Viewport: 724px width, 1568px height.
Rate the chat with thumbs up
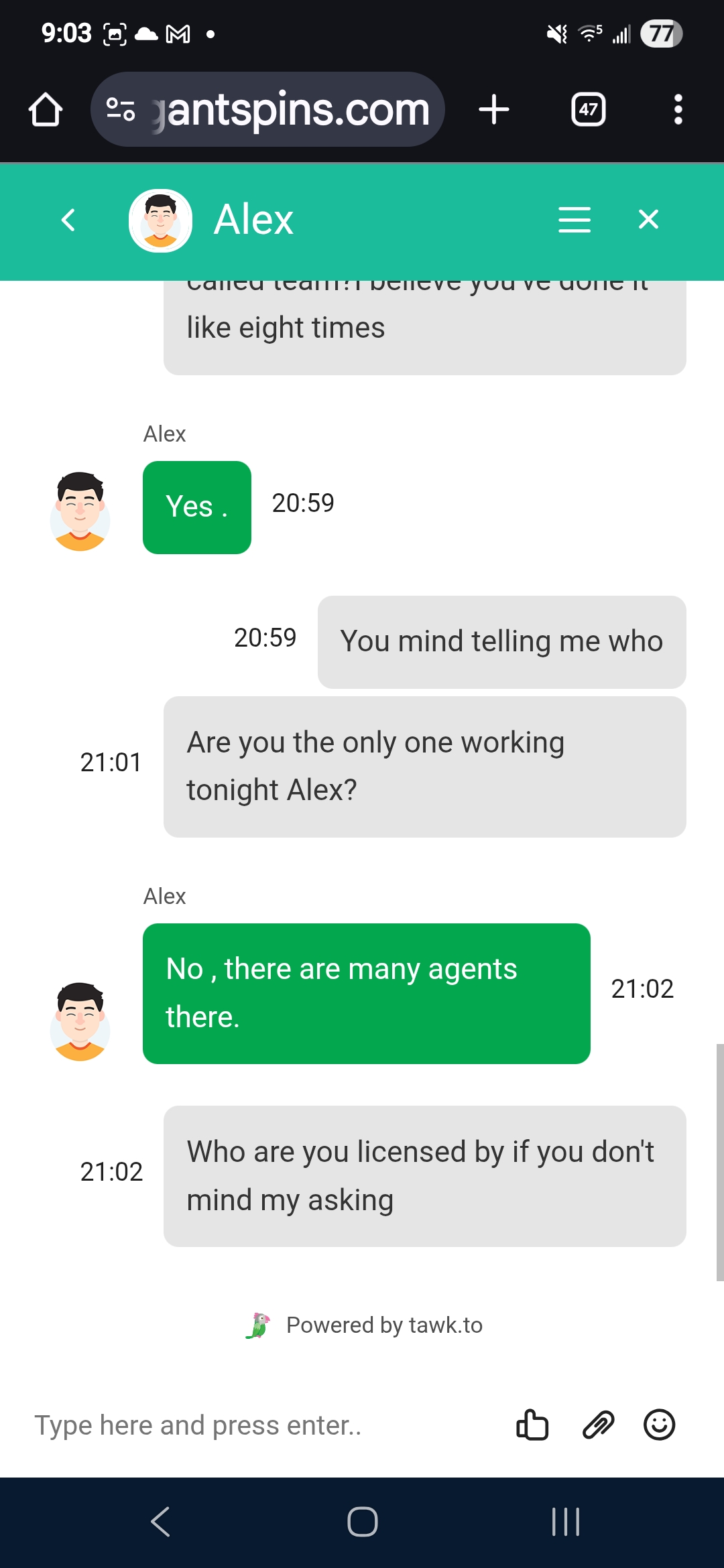(x=532, y=1425)
